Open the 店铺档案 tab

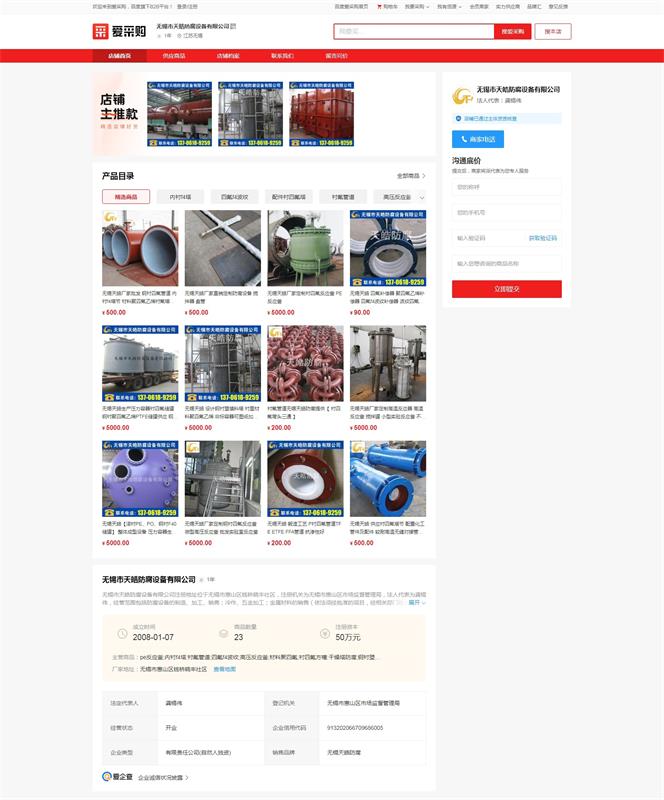click(228, 56)
